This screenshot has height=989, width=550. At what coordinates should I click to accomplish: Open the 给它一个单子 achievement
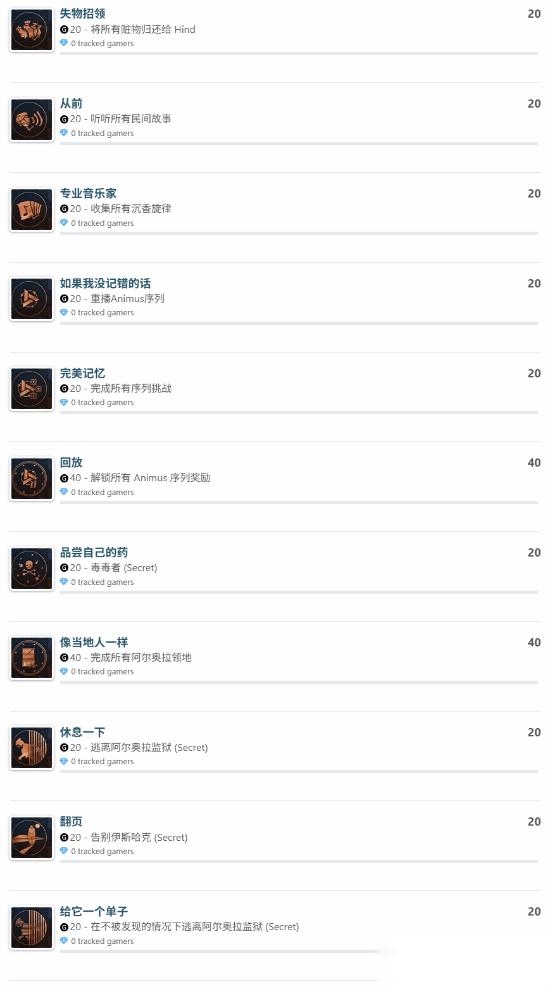(x=94, y=911)
